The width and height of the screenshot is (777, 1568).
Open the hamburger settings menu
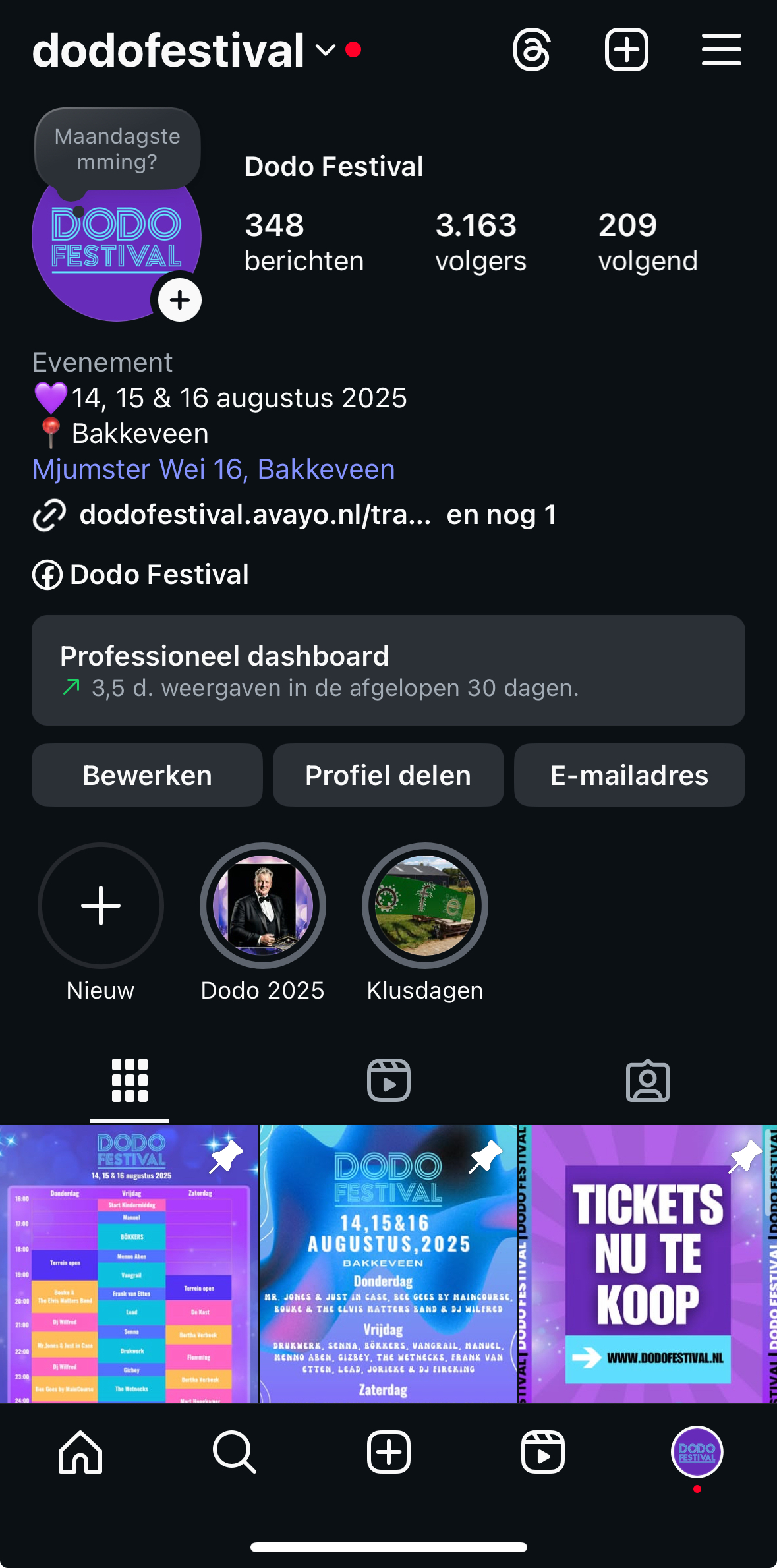[721, 49]
